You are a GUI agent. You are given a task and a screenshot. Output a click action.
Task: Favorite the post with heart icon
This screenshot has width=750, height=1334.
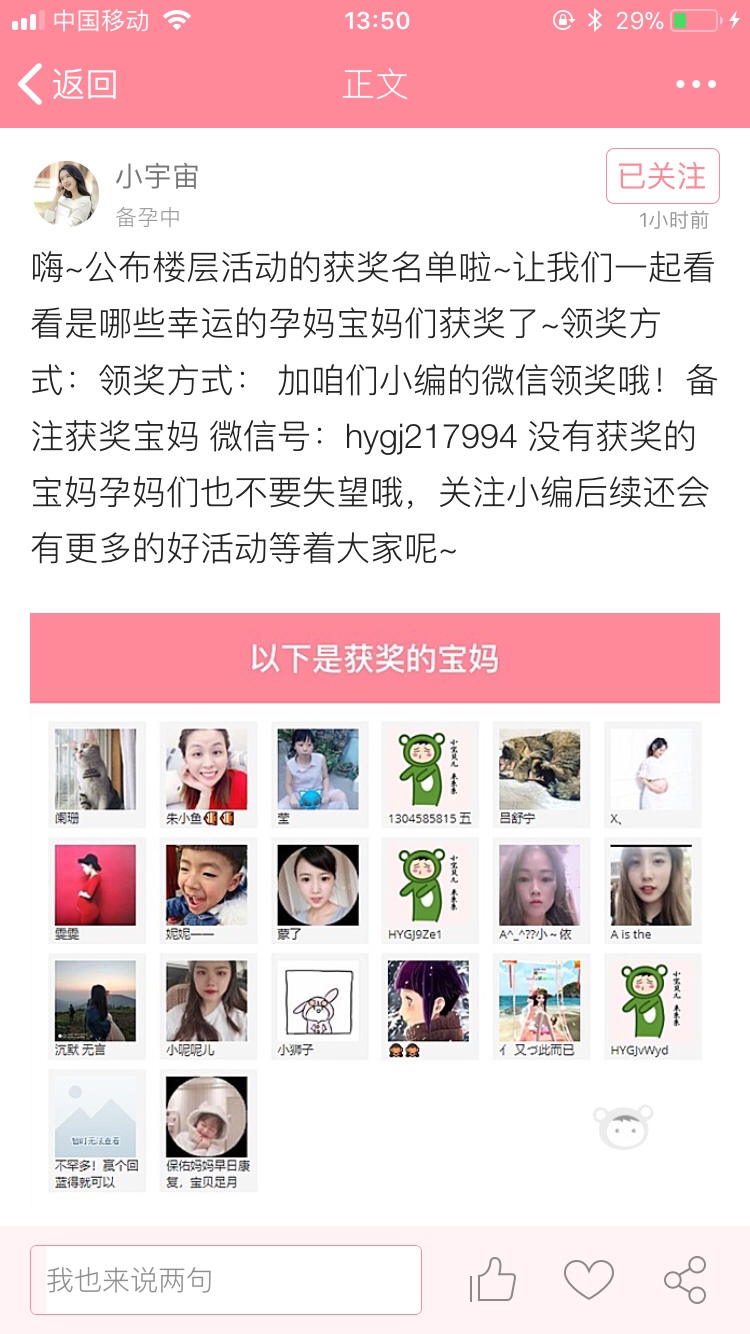tap(588, 1279)
